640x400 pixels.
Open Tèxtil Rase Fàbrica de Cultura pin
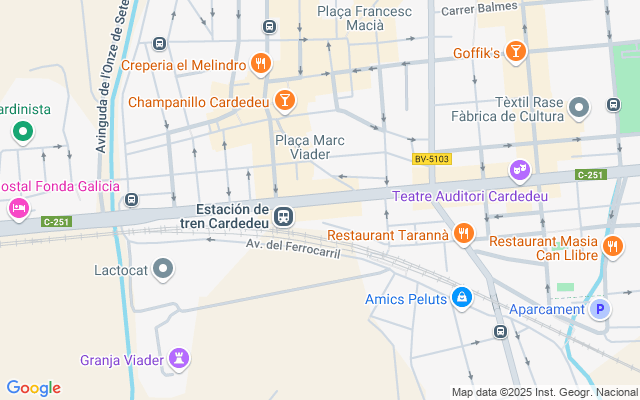[x=579, y=107]
